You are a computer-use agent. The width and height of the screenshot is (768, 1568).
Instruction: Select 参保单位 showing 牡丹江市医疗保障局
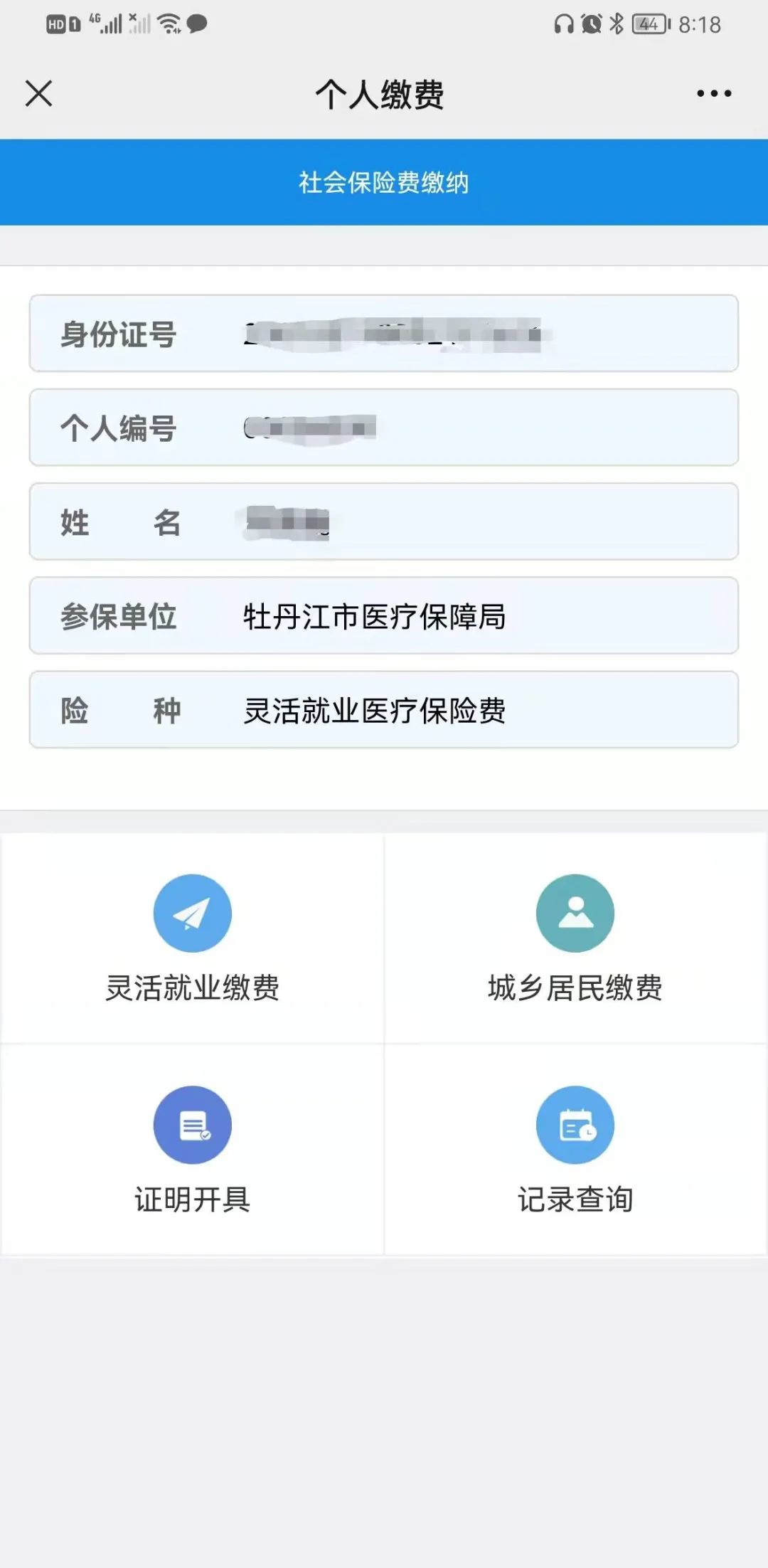pyautogui.click(x=384, y=616)
